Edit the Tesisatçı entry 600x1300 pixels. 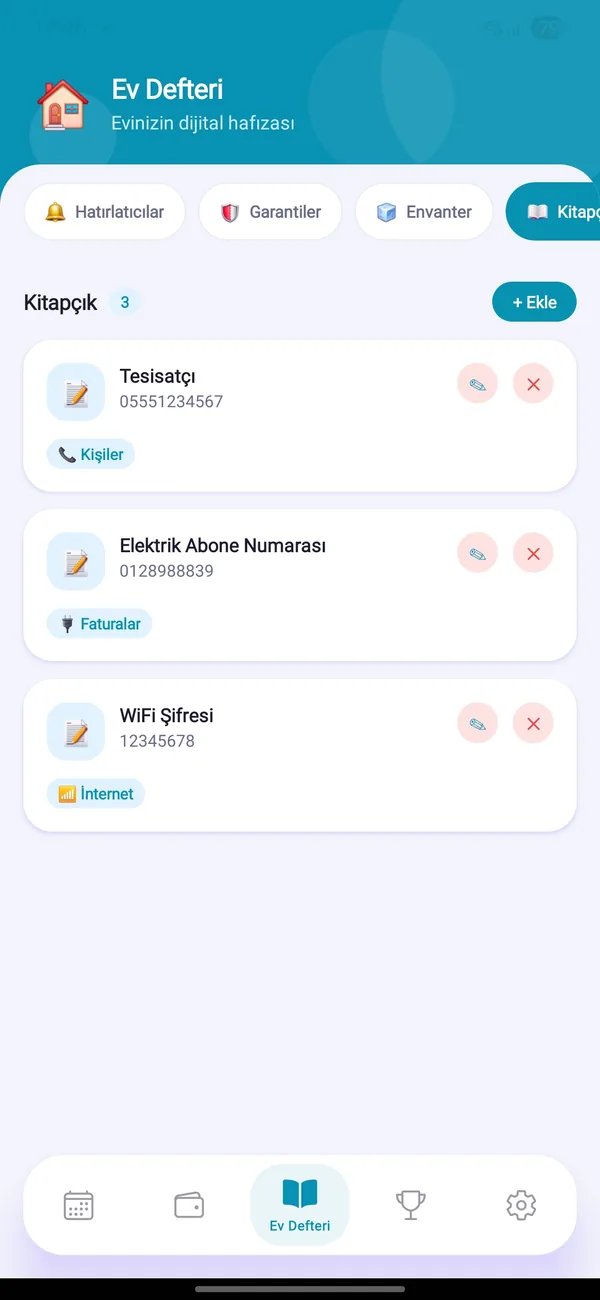tap(477, 384)
